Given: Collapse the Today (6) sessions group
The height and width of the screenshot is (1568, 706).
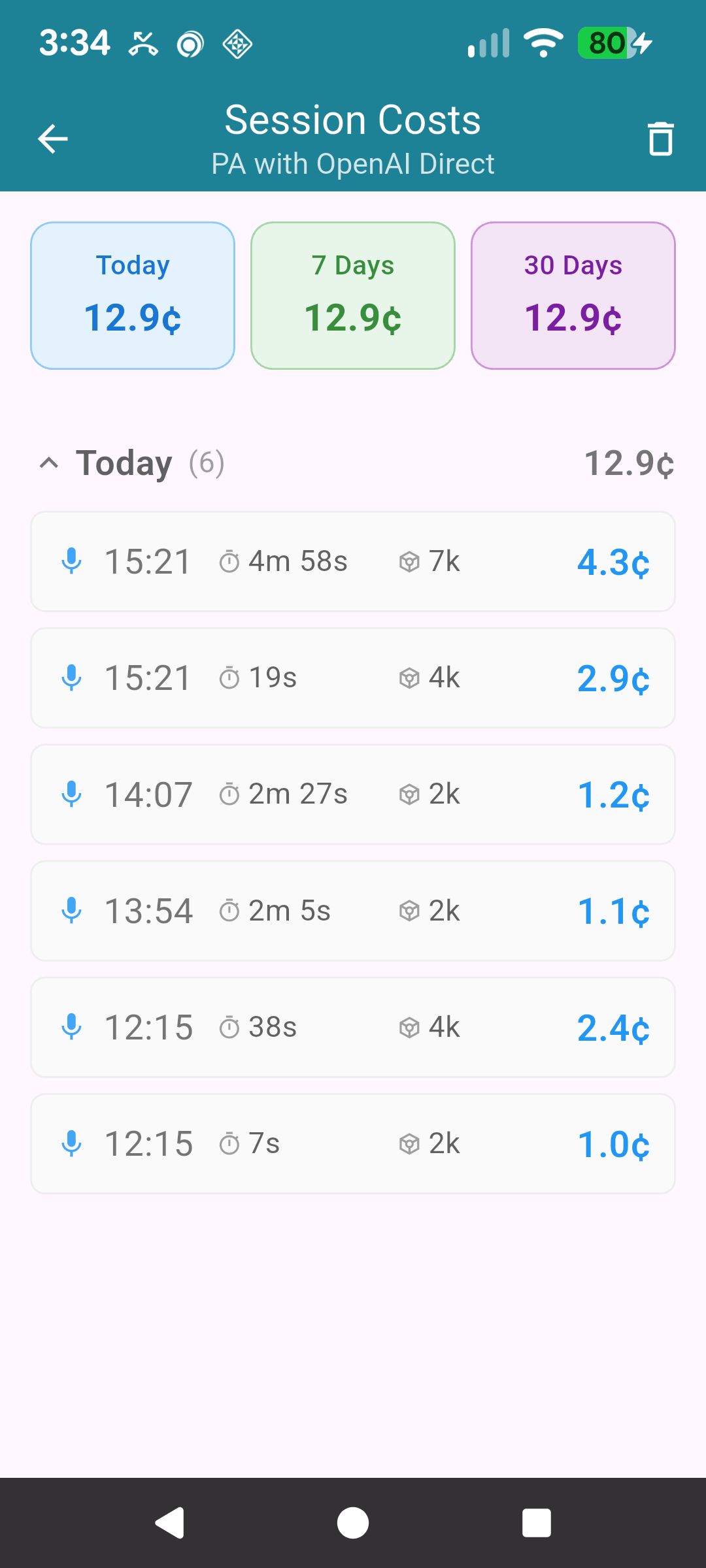Looking at the screenshot, I should pos(49,463).
